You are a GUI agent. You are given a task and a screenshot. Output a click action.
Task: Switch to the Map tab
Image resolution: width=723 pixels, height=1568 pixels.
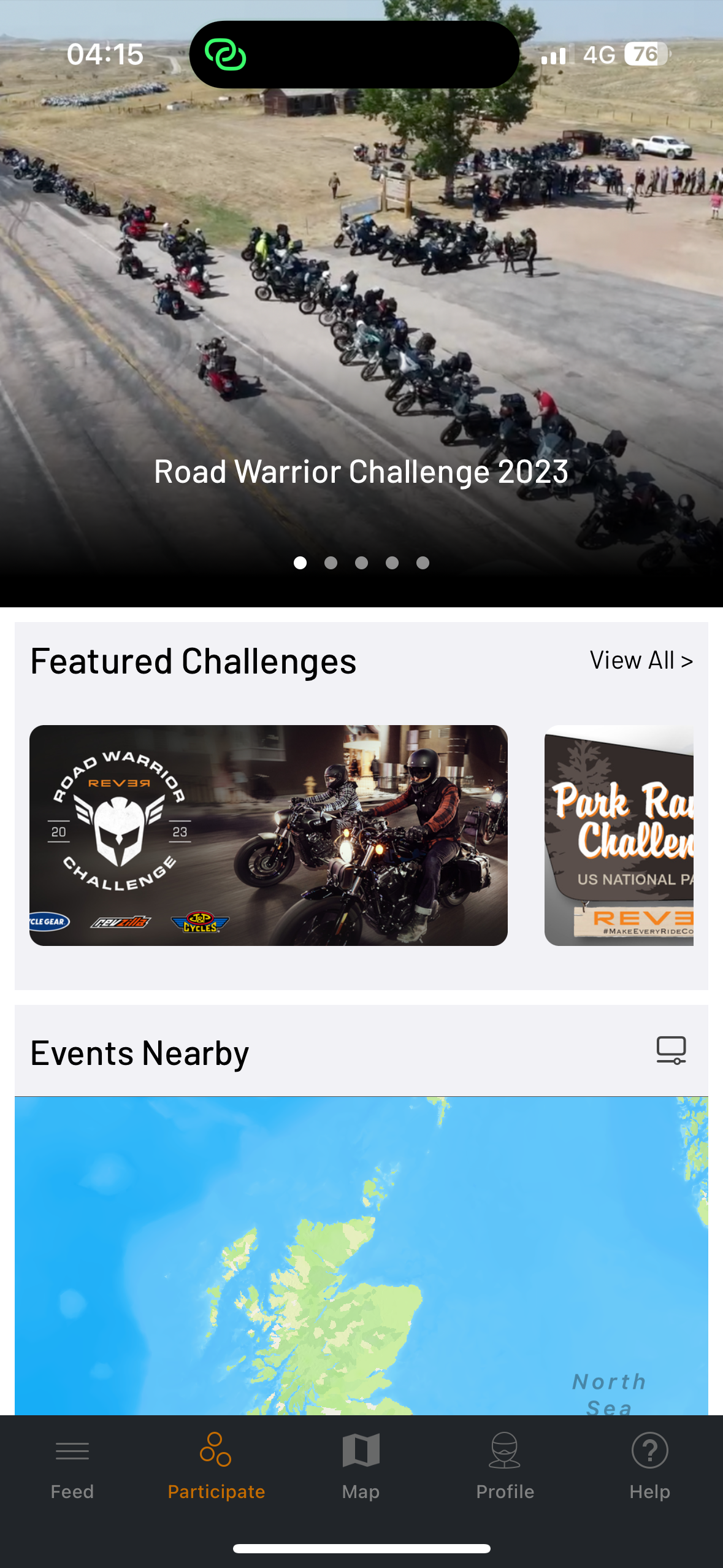[x=361, y=1466]
